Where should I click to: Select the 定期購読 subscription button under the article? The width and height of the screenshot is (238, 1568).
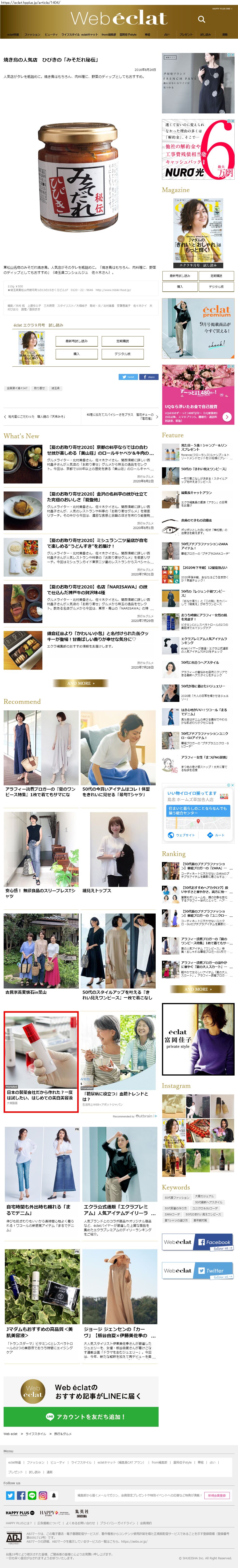tap(122, 340)
